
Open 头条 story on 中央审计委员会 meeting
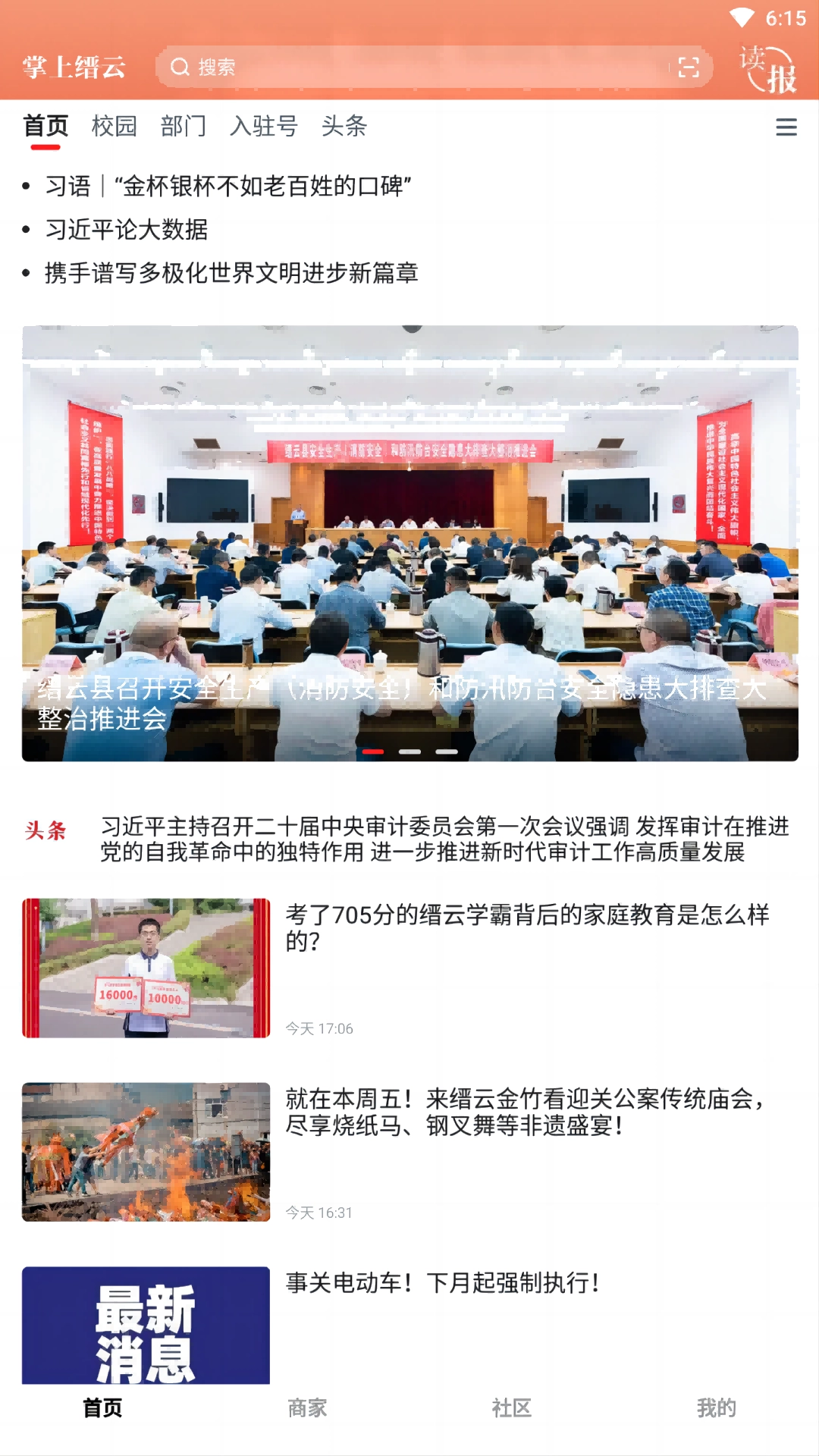[x=444, y=839]
